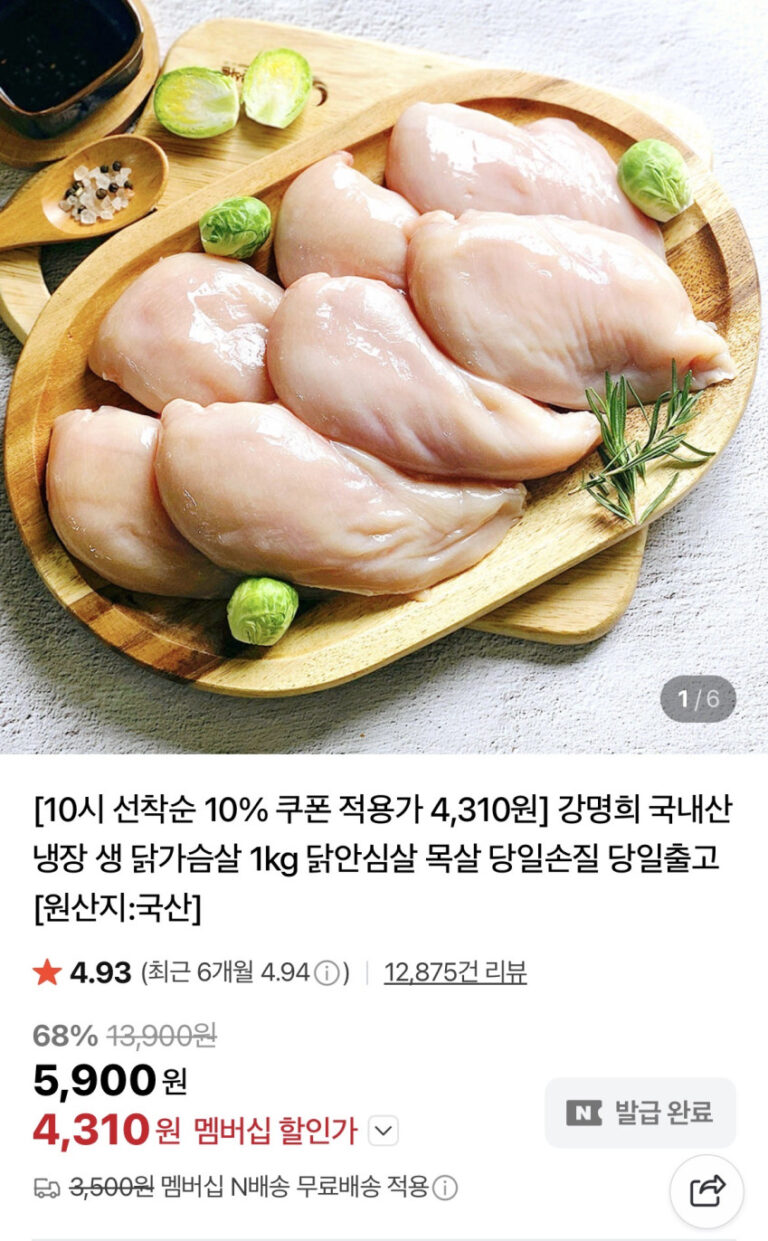
Task: Open the 12,875건 리뷰 reviews link
Action: click(455, 972)
